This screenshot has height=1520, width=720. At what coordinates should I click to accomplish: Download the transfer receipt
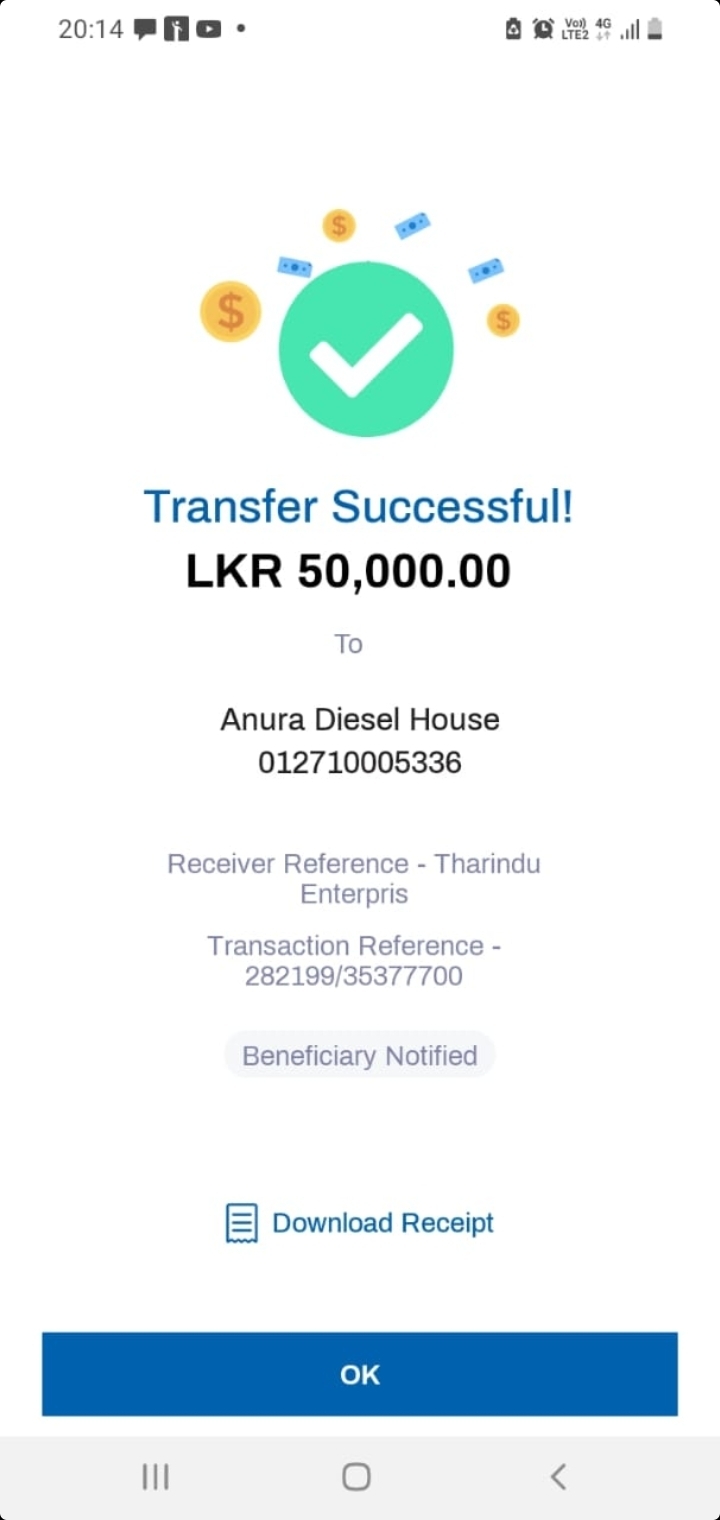pyautogui.click(x=360, y=1222)
